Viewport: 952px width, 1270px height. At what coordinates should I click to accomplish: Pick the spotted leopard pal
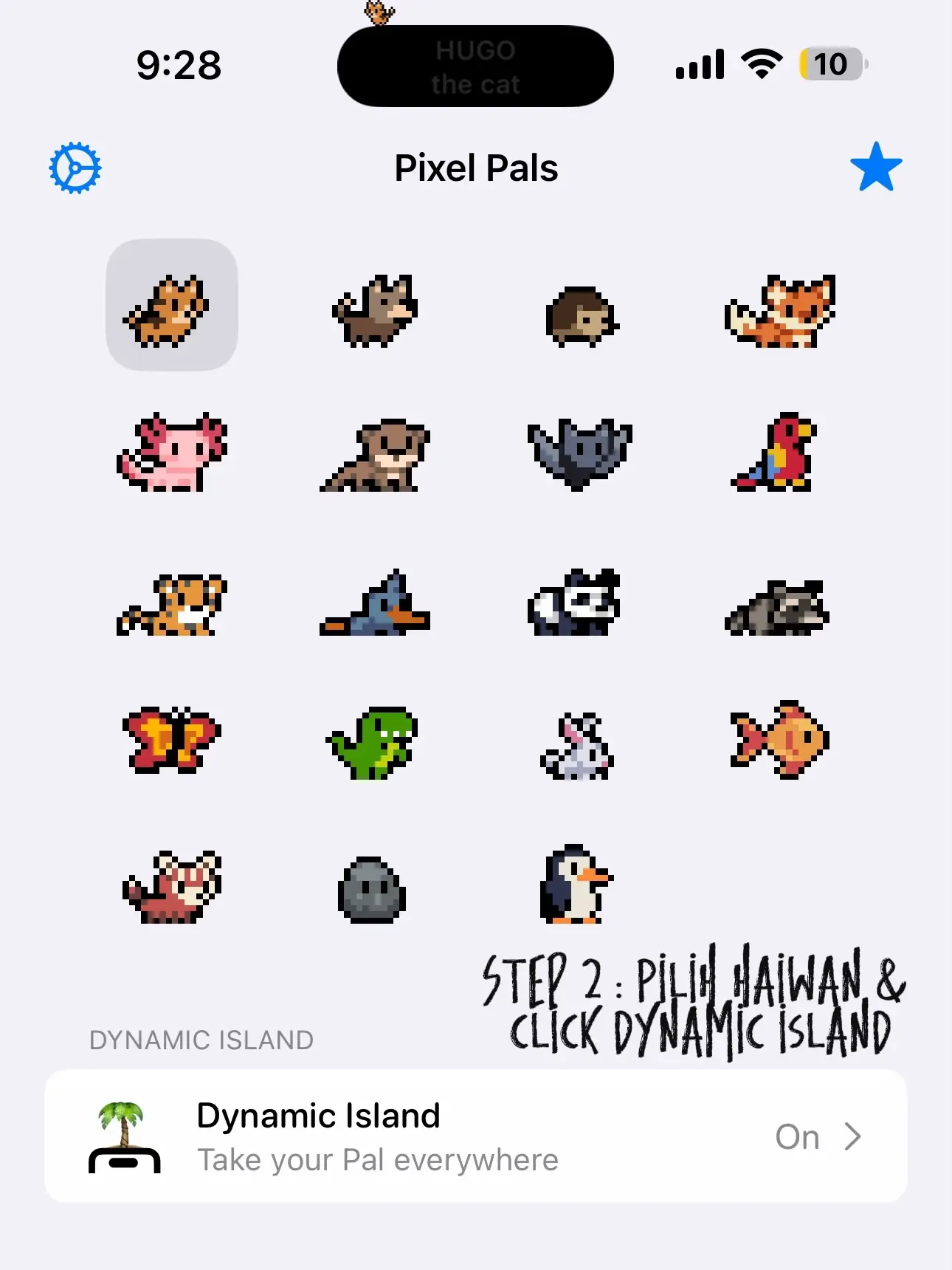point(173,605)
